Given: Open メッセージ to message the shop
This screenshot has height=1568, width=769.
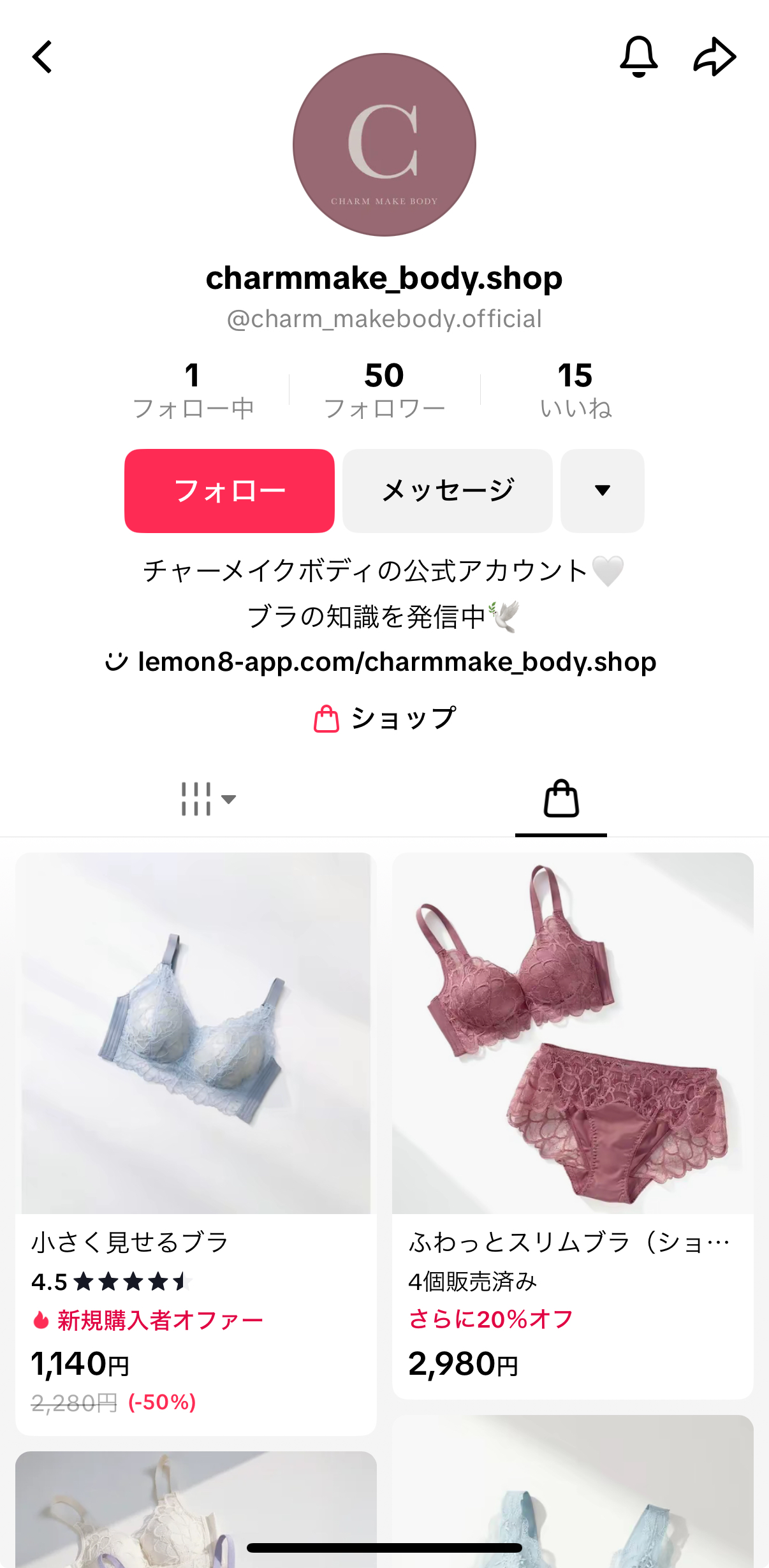Looking at the screenshot, I should point(448,490).
